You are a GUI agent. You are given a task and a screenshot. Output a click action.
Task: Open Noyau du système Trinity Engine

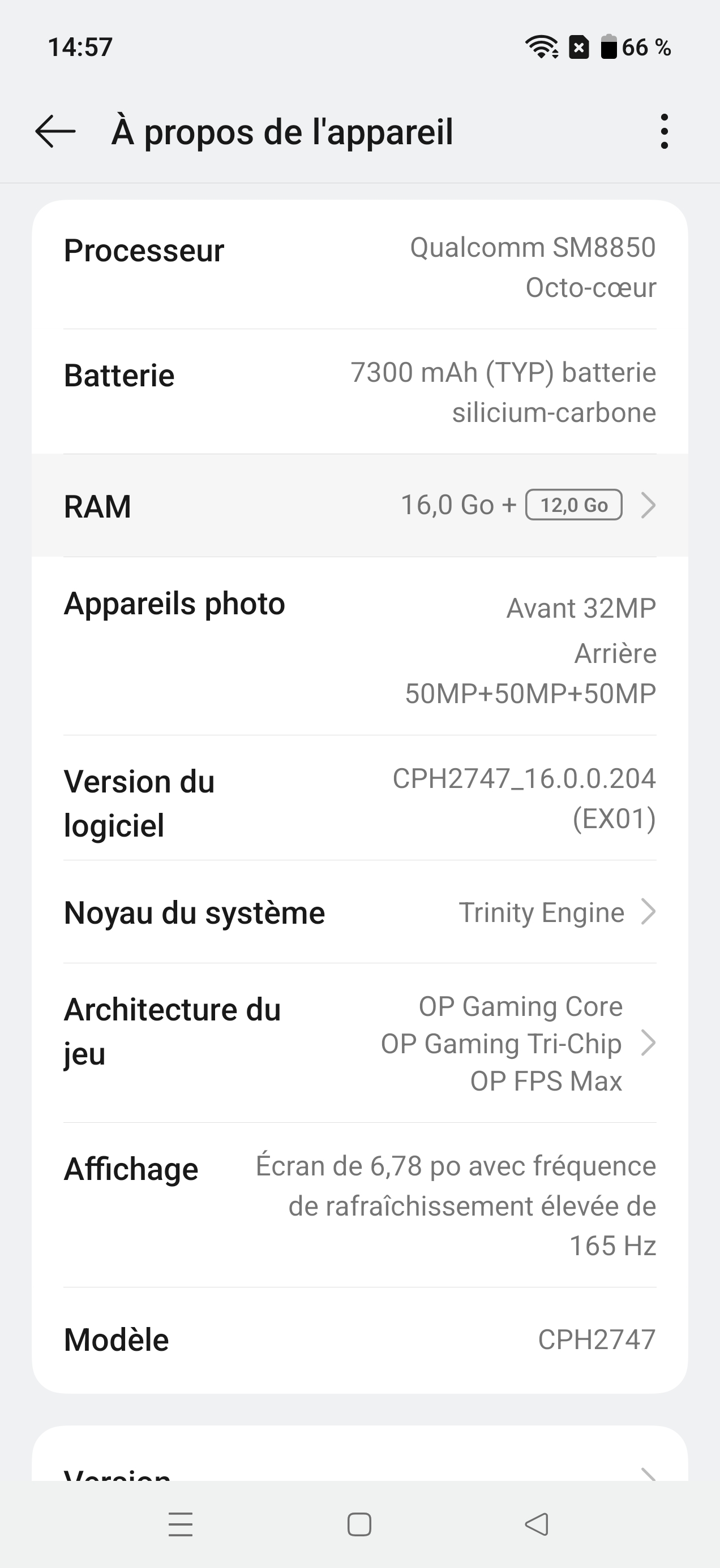[359, 912]
